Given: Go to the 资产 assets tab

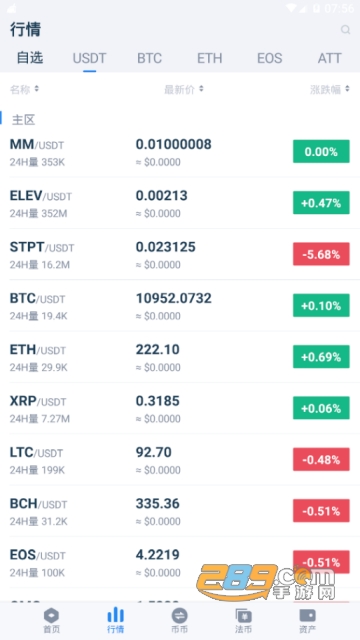Looking at the screenshot, I should 307,620.
